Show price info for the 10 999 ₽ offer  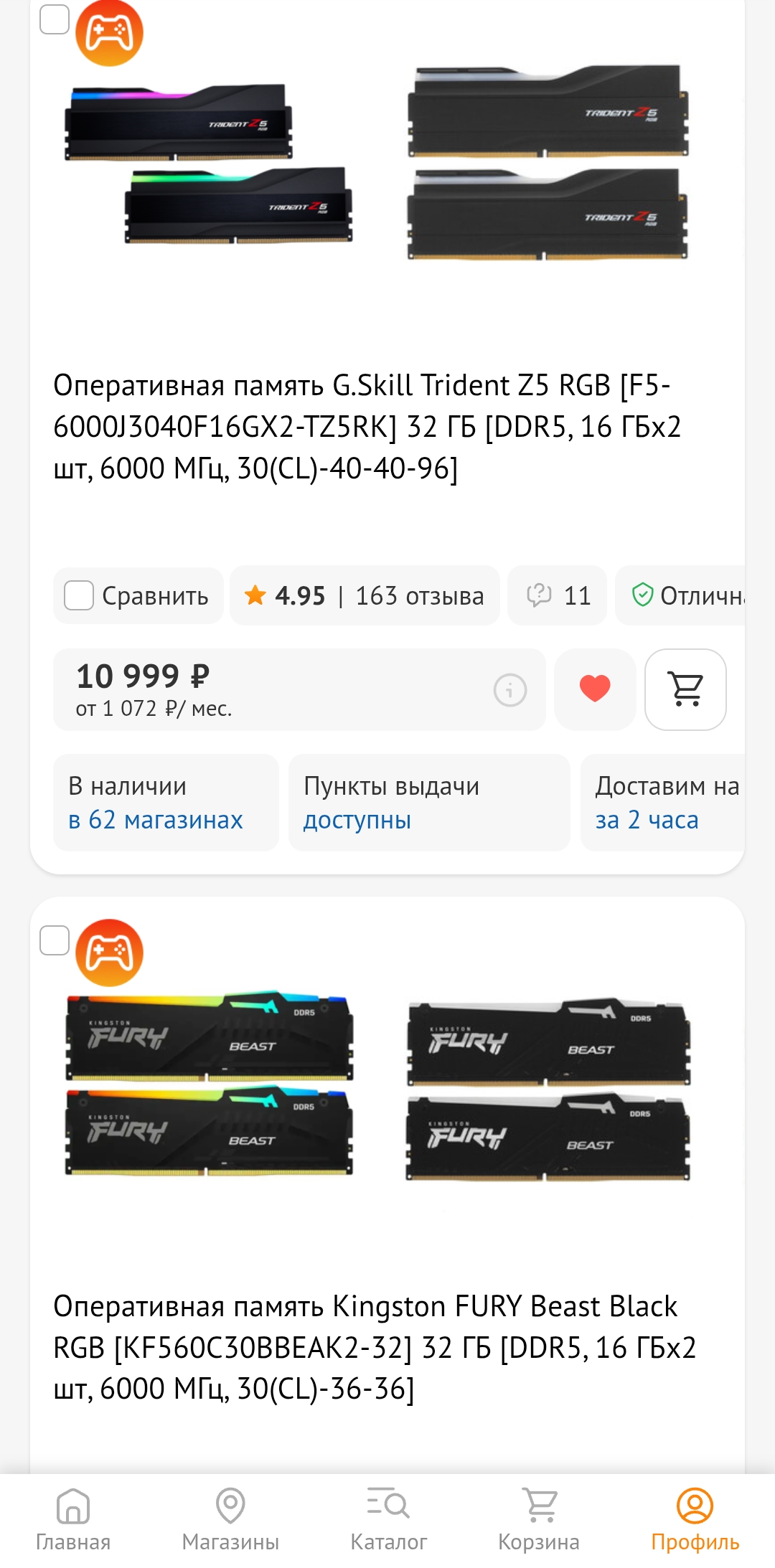point(510,690)
